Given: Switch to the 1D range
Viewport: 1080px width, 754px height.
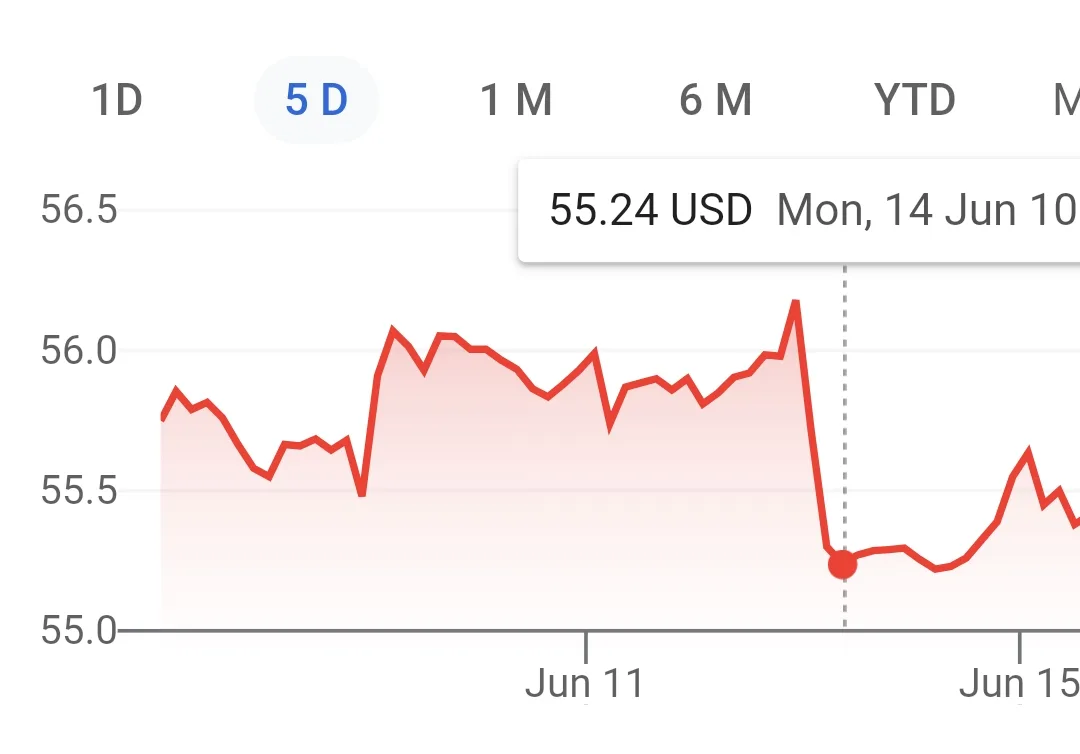Looking at the screenshot, I should coord(117,100).
